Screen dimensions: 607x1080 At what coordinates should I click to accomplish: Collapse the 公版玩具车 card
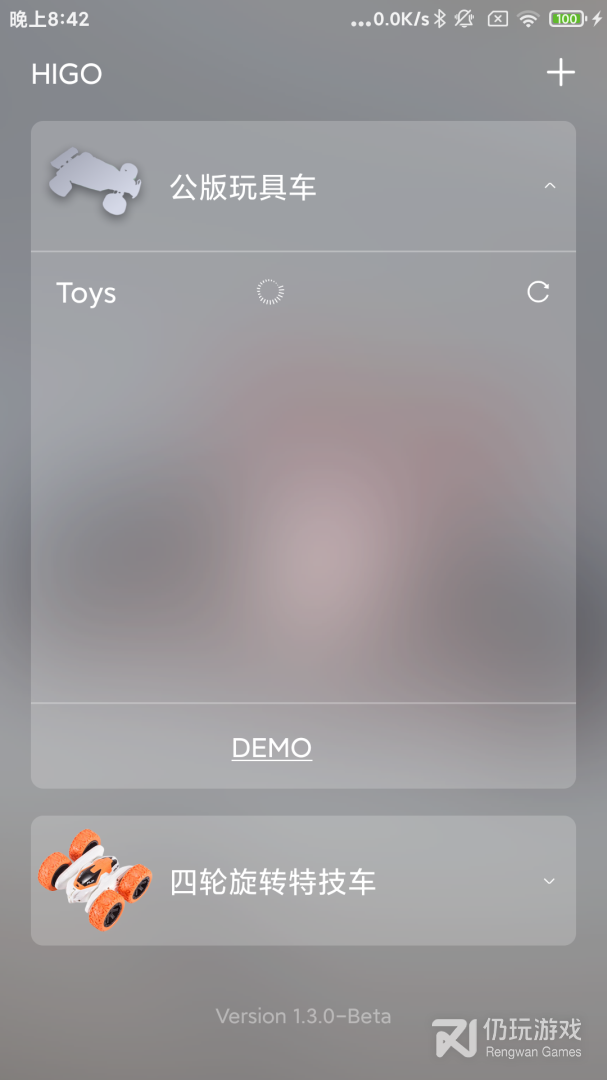pyautogui.click(x=549, y=186)
